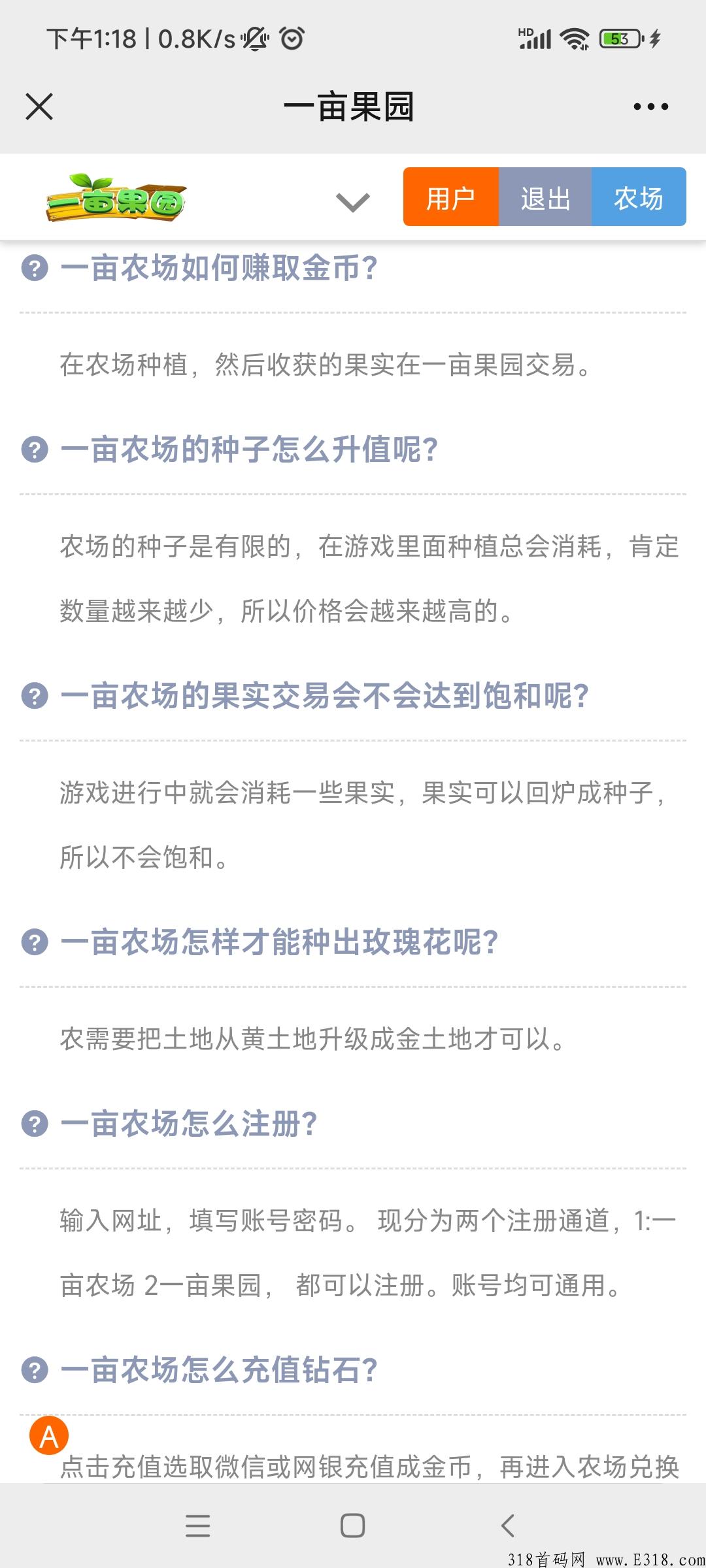Open the three-dot overflow menu
The height and width of the screenshot is (1568, 706).
coord(650,106)
